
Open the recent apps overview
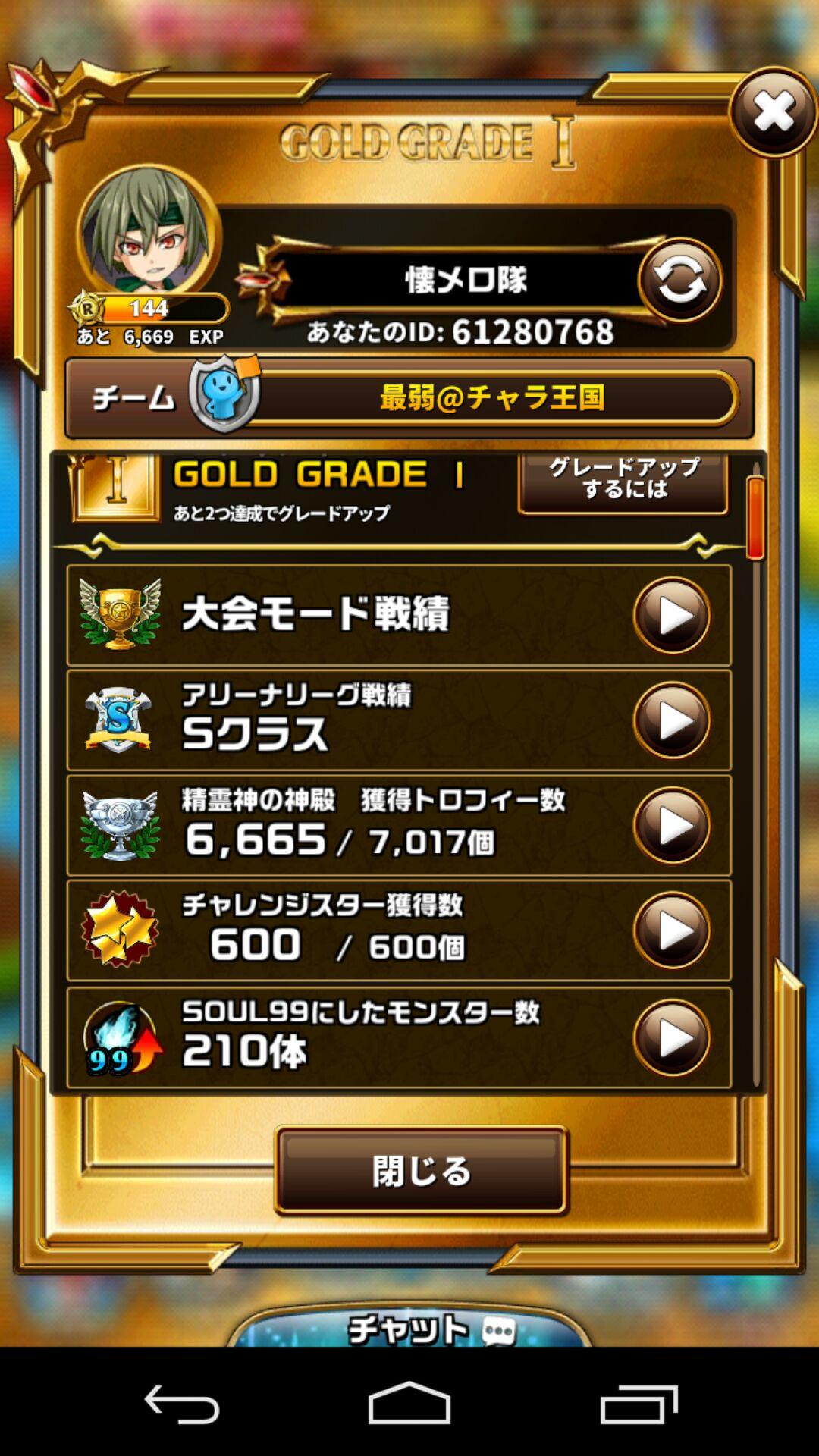coord(639,1404)
